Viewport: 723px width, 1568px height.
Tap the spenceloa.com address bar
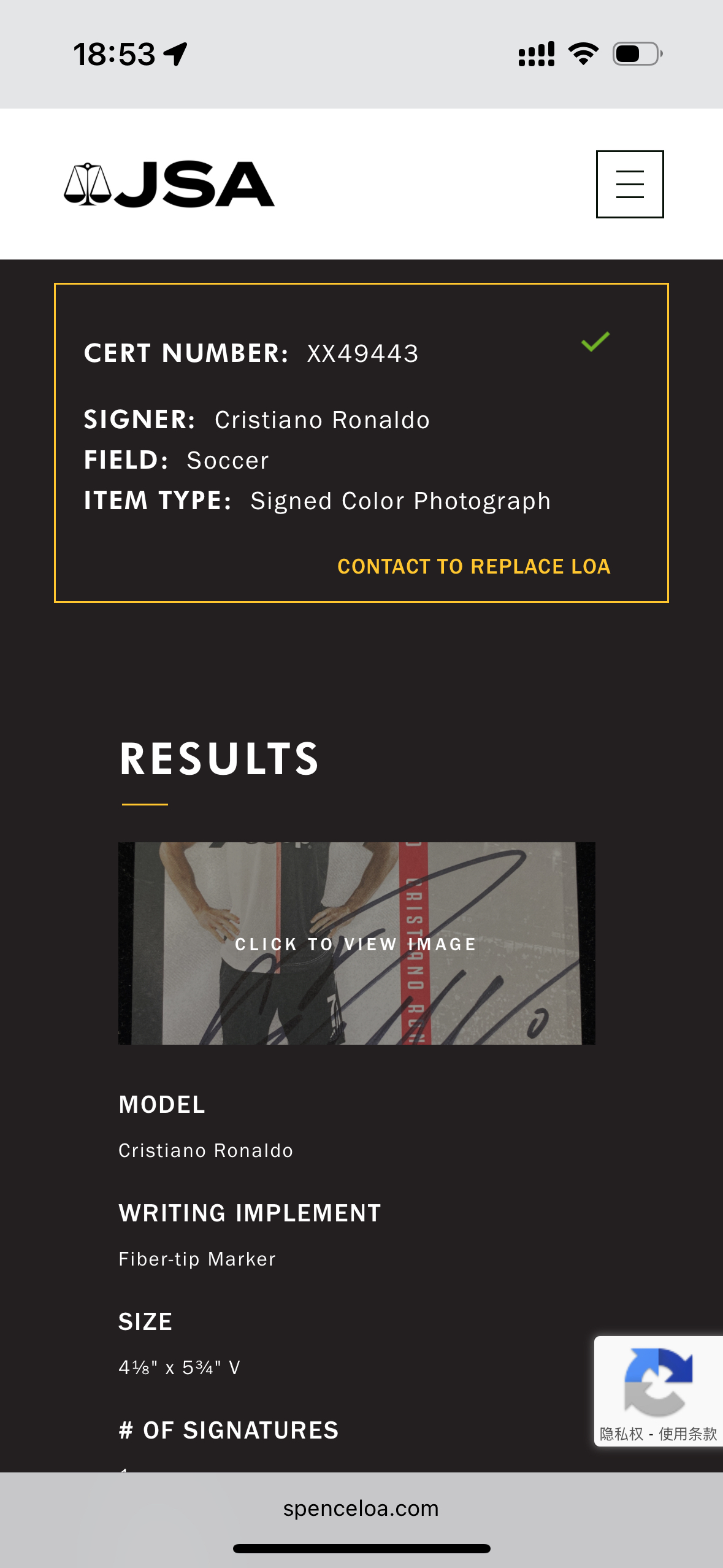361,1508
